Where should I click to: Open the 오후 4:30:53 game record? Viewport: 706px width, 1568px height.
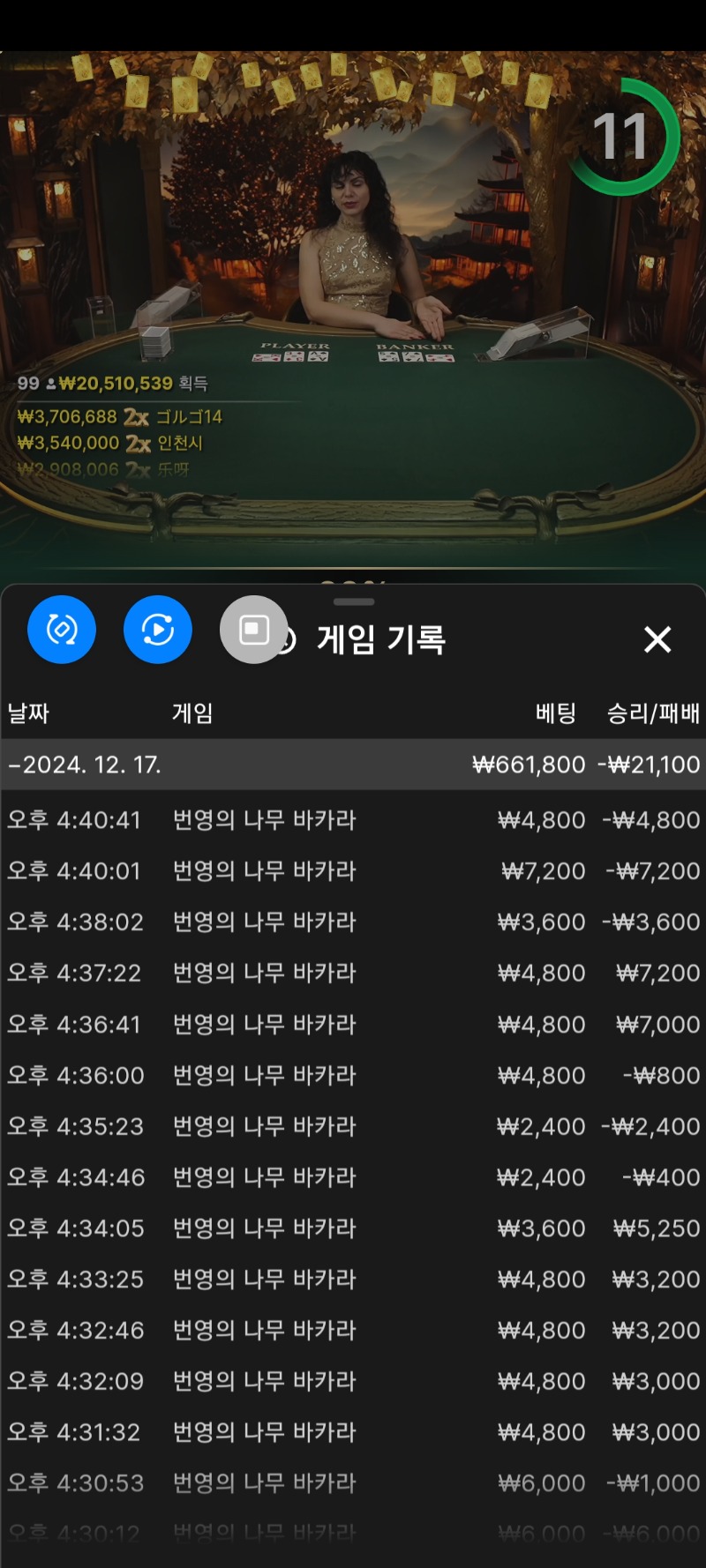tap(353, 1483)
